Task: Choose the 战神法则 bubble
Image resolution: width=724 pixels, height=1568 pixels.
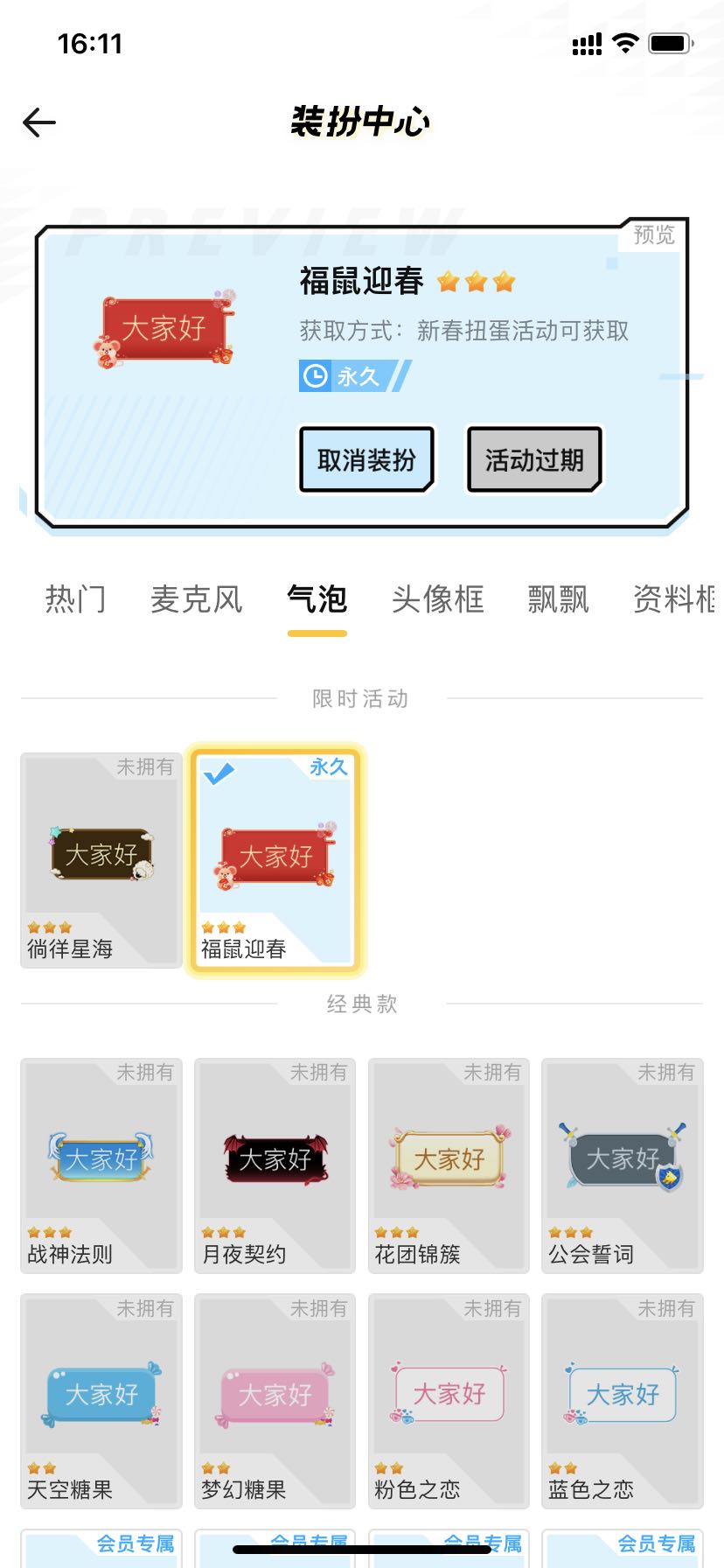Action: coord(101,1165)
